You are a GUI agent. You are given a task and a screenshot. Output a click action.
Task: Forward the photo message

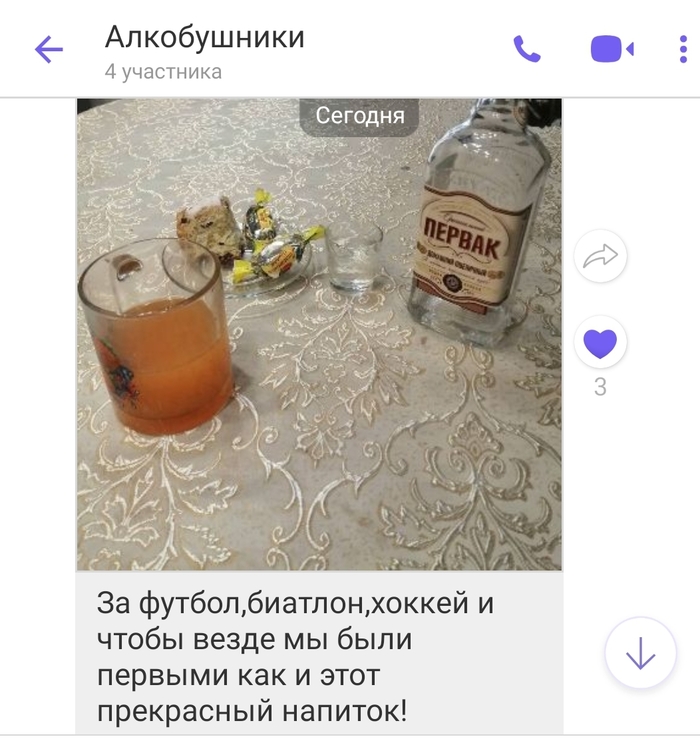click(600, 256)
